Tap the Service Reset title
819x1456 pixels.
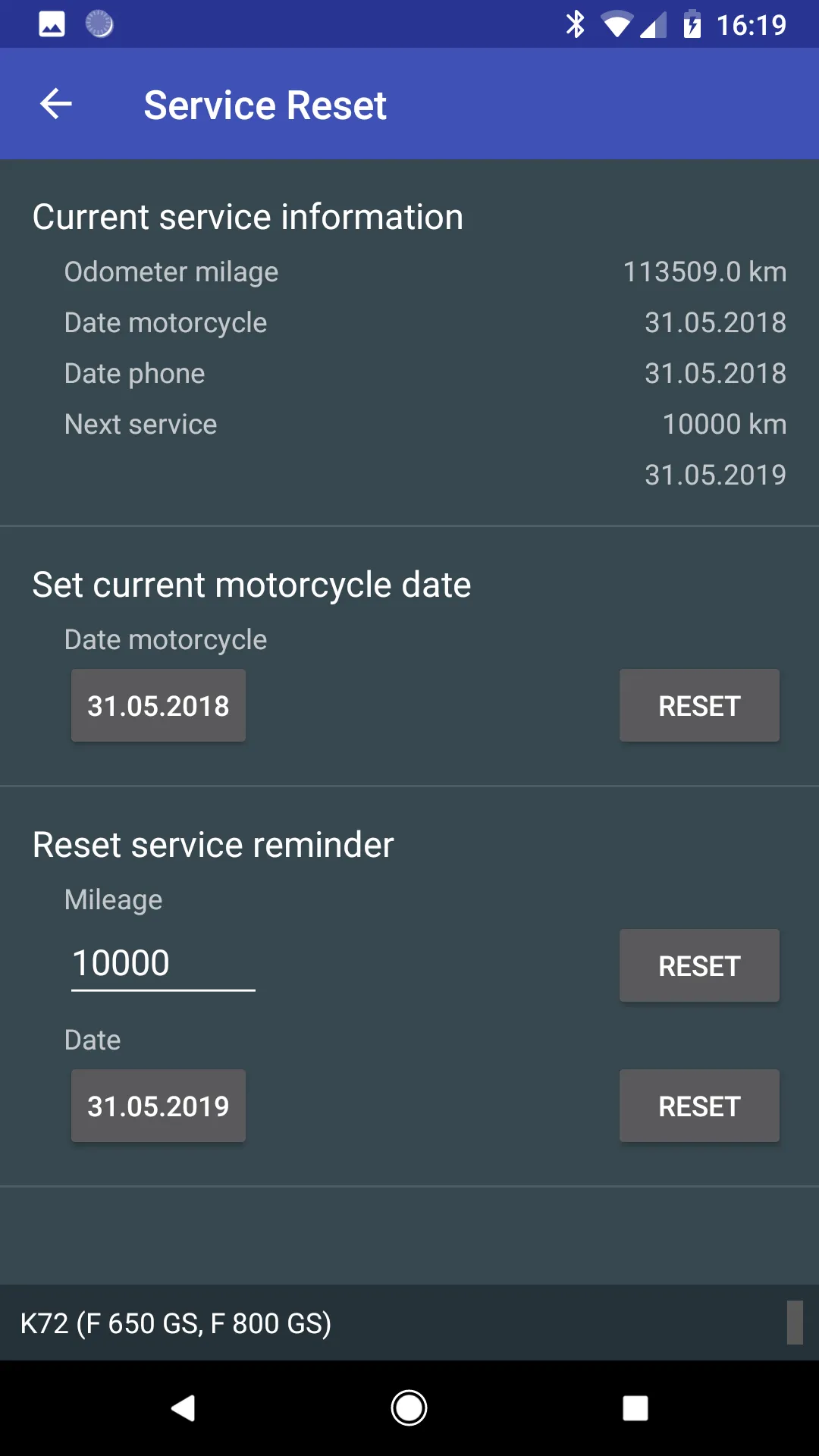pos(265,104)
